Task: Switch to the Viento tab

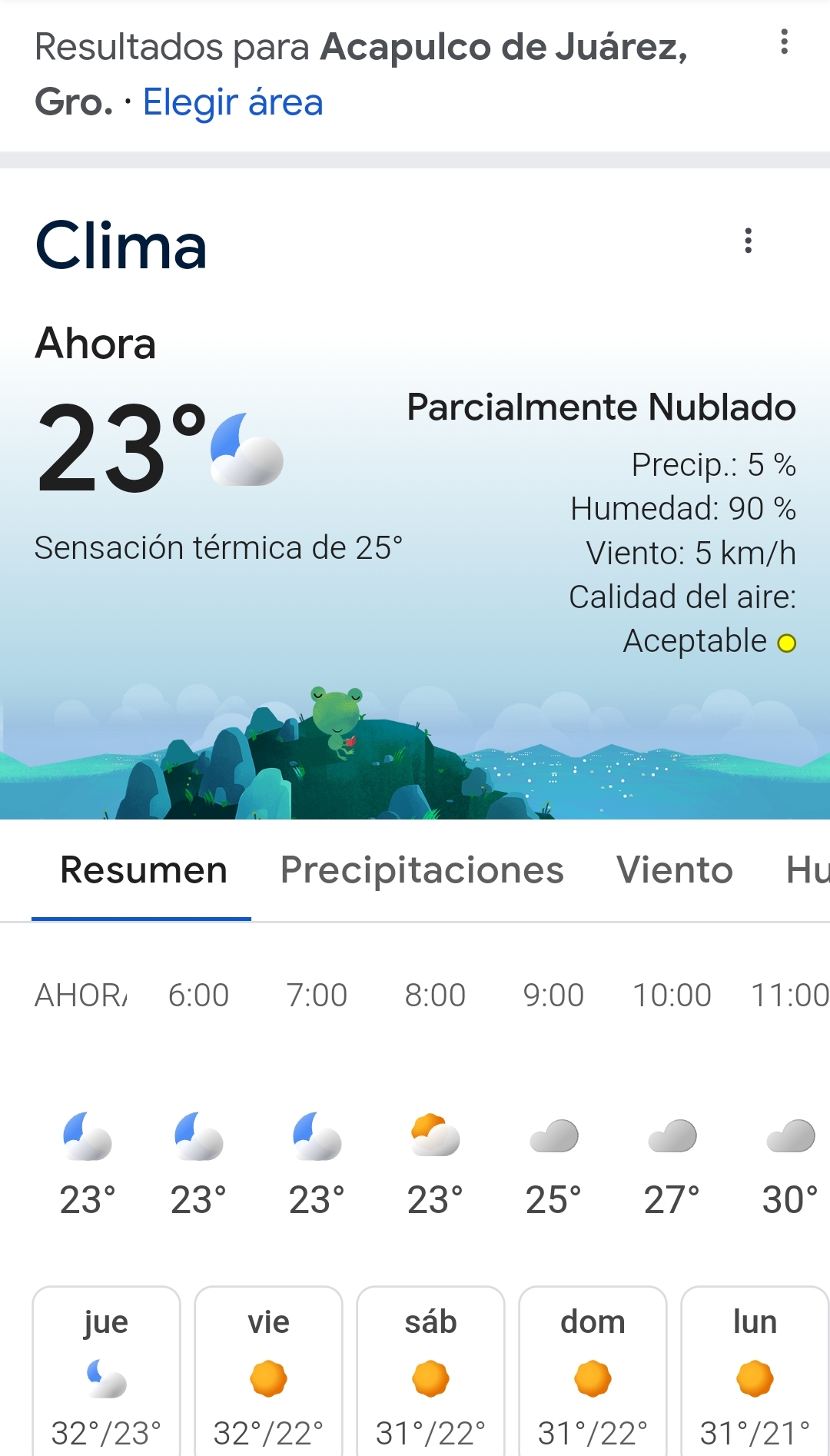Action: click(674, 870)
